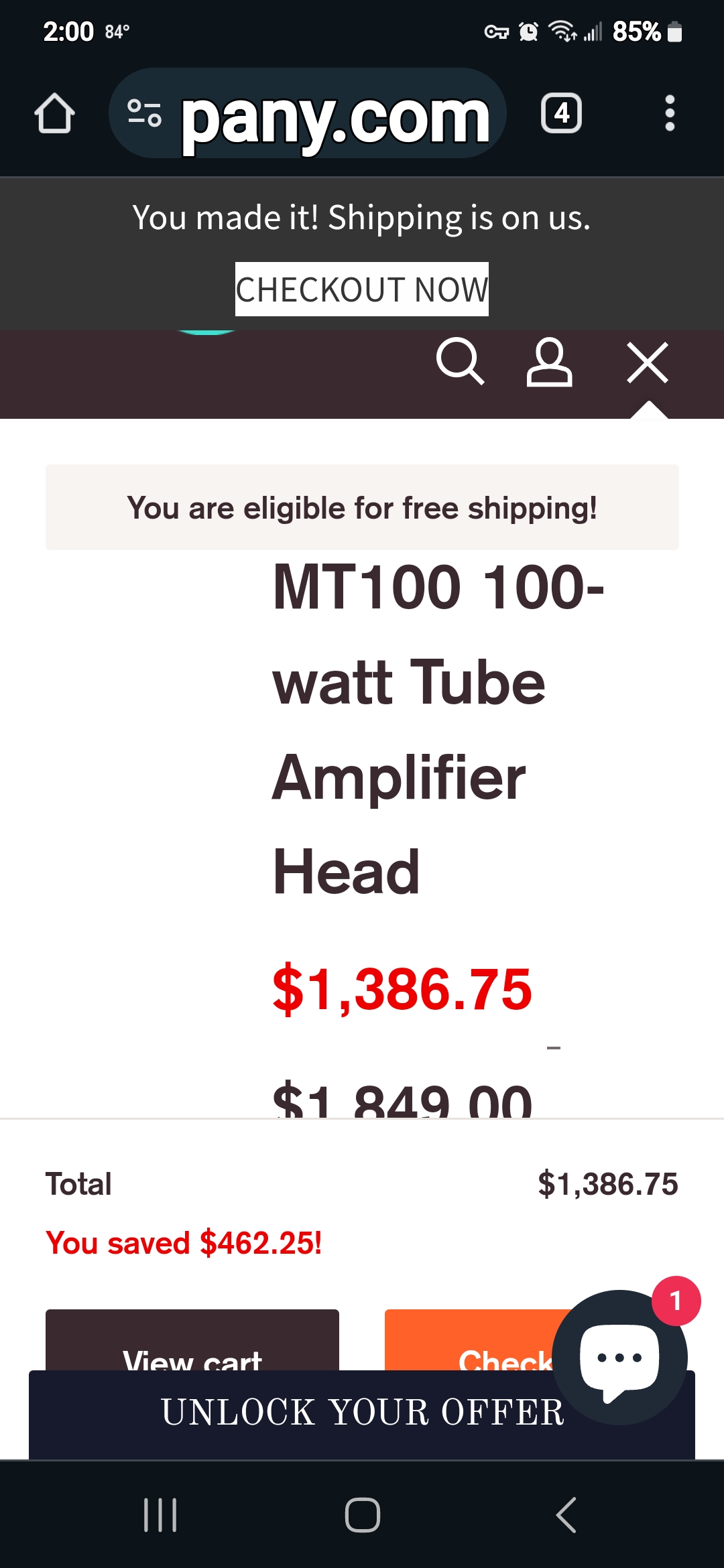Open the browser tab switcher
Screen dimensions: 724x1568
(561, 113)
